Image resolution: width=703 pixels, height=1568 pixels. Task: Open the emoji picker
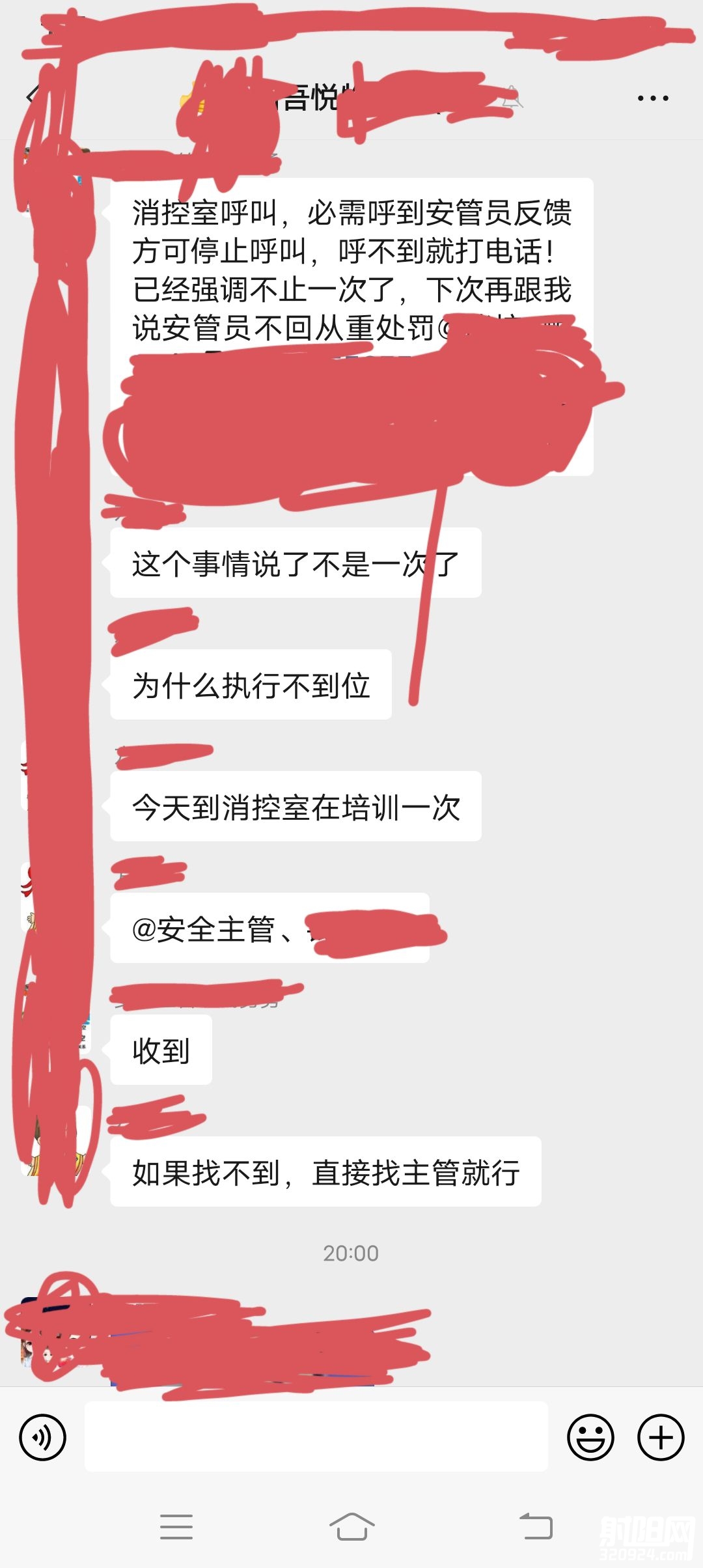[590, 1437]
